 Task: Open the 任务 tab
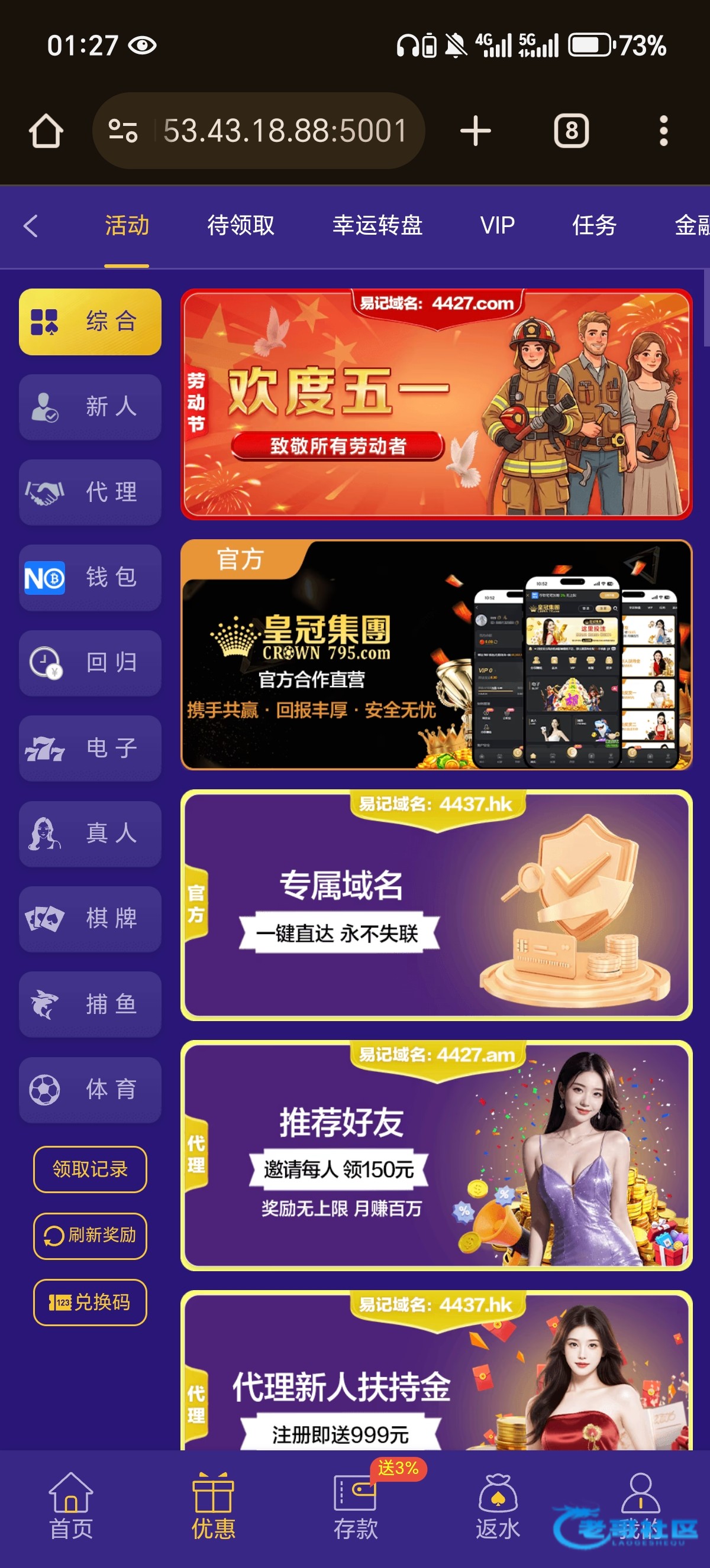pos(593,226)
